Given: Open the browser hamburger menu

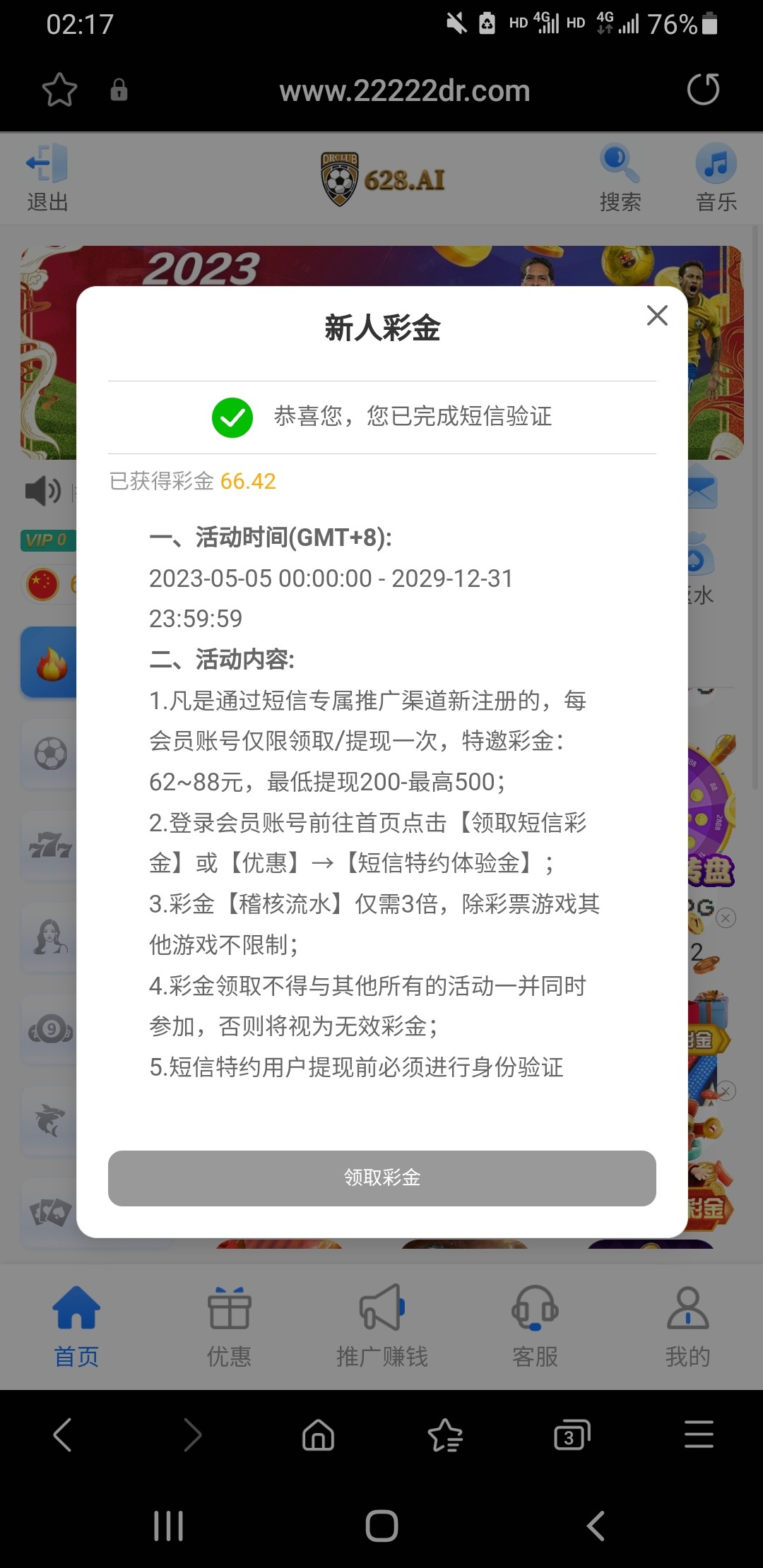Looking at the screenshot, I should pyautogui.click(x=699, y=1435).
